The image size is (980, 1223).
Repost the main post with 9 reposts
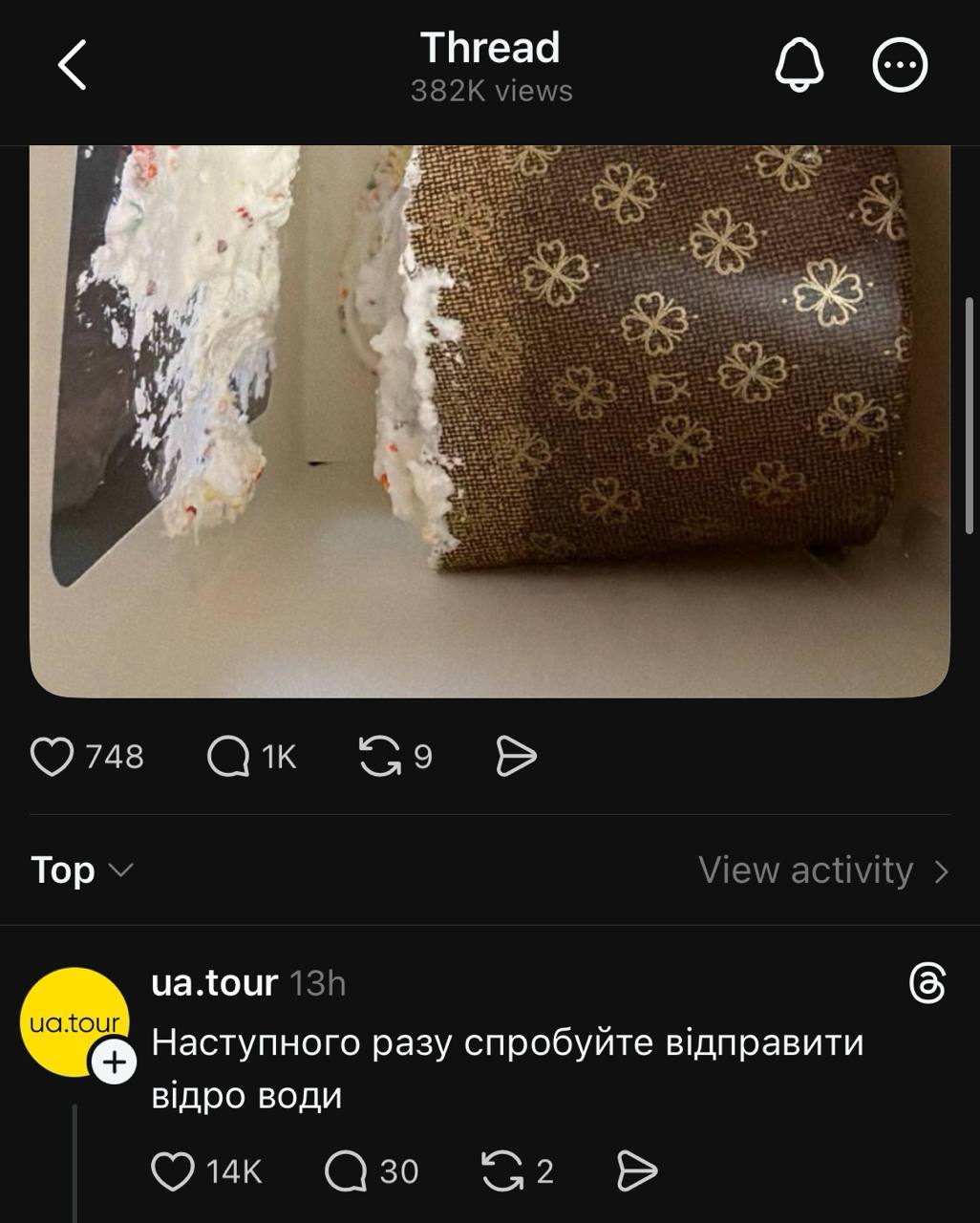coord(380,757)
